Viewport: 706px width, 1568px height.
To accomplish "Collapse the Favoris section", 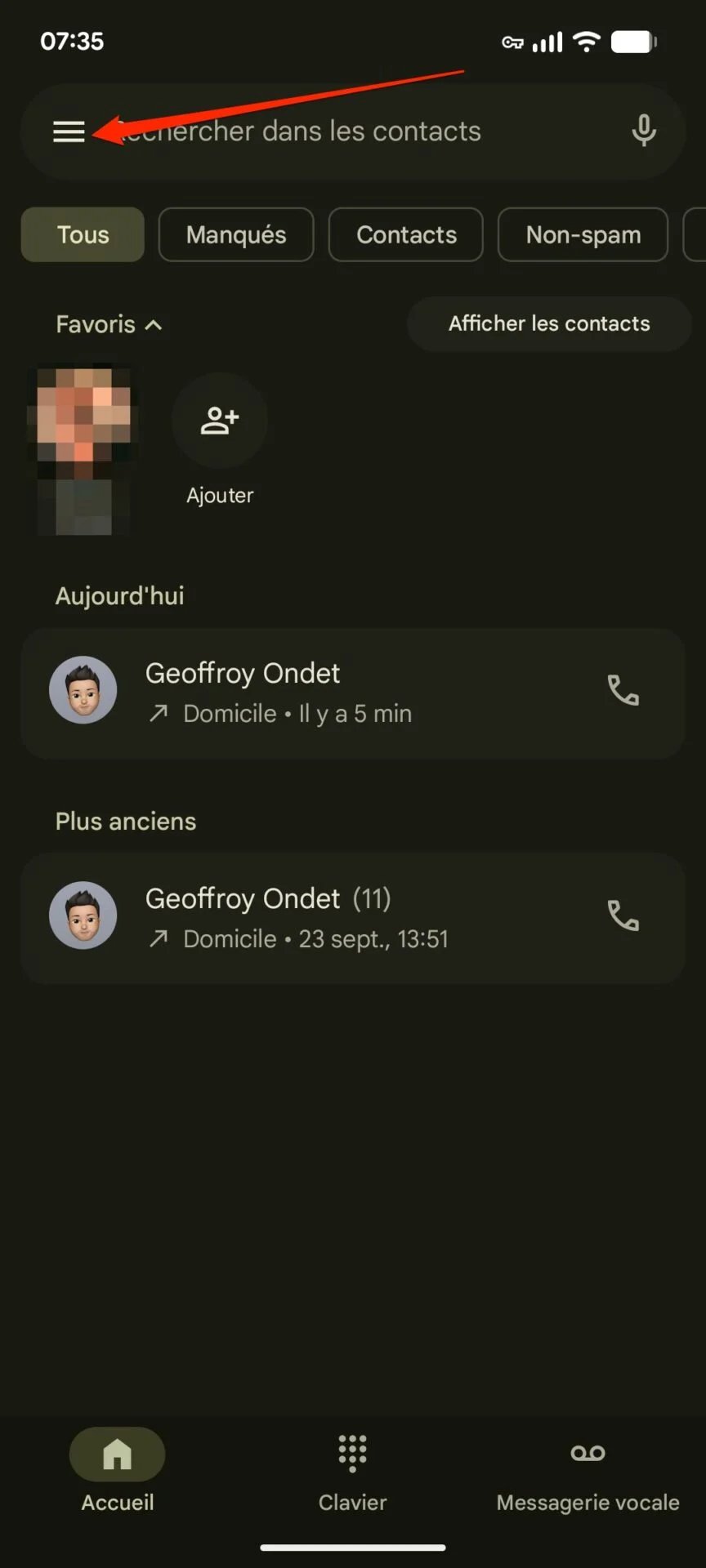I will [109, 325].
